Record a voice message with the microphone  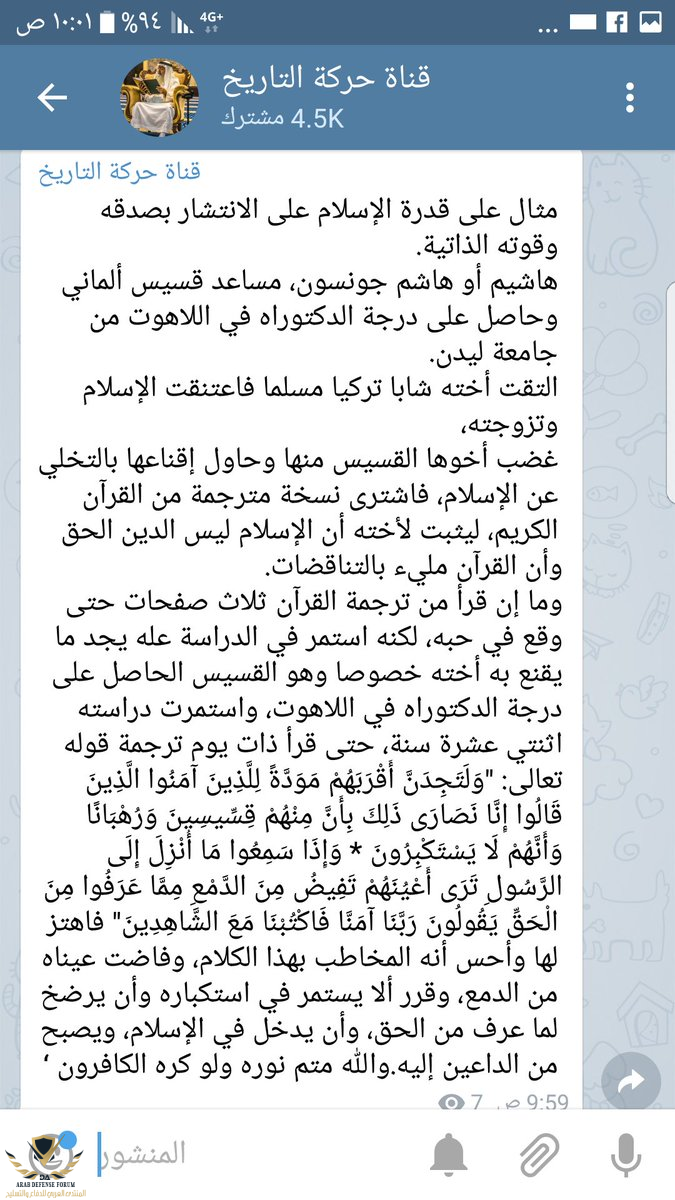(626, 1157)
